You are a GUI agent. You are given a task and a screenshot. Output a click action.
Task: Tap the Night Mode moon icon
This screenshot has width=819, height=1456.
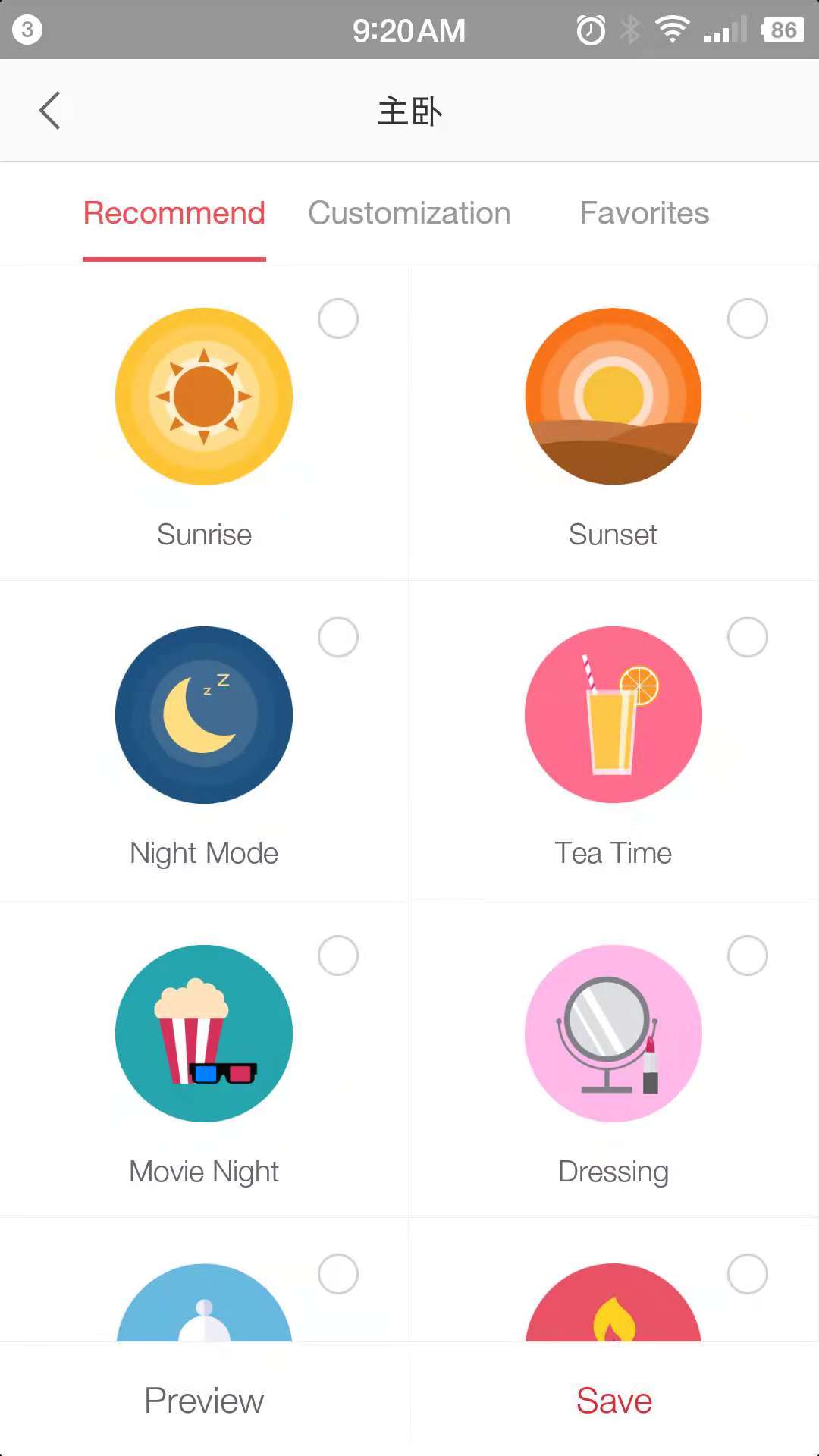pos(204,715)
